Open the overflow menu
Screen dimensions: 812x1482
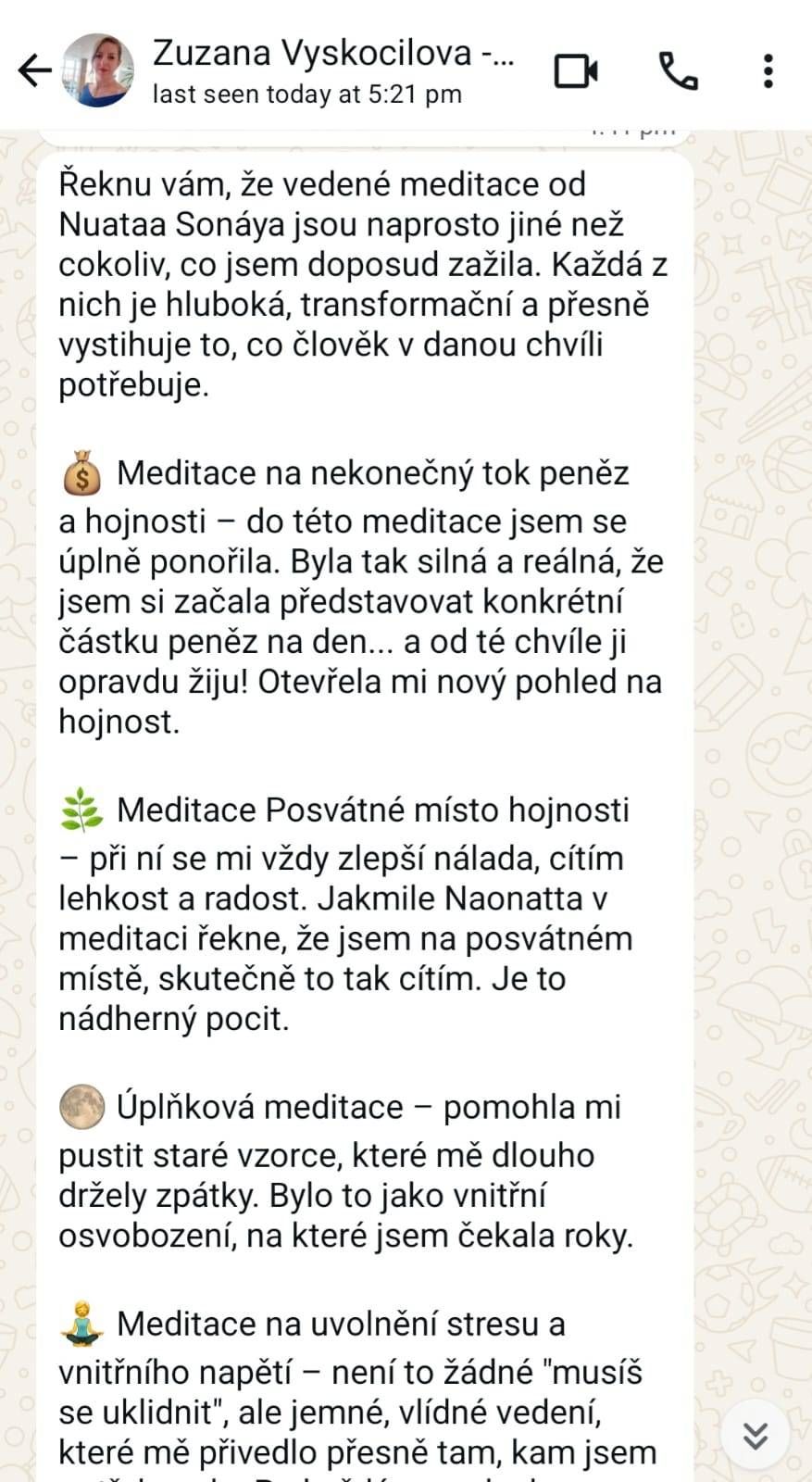(x=768, y=71)
